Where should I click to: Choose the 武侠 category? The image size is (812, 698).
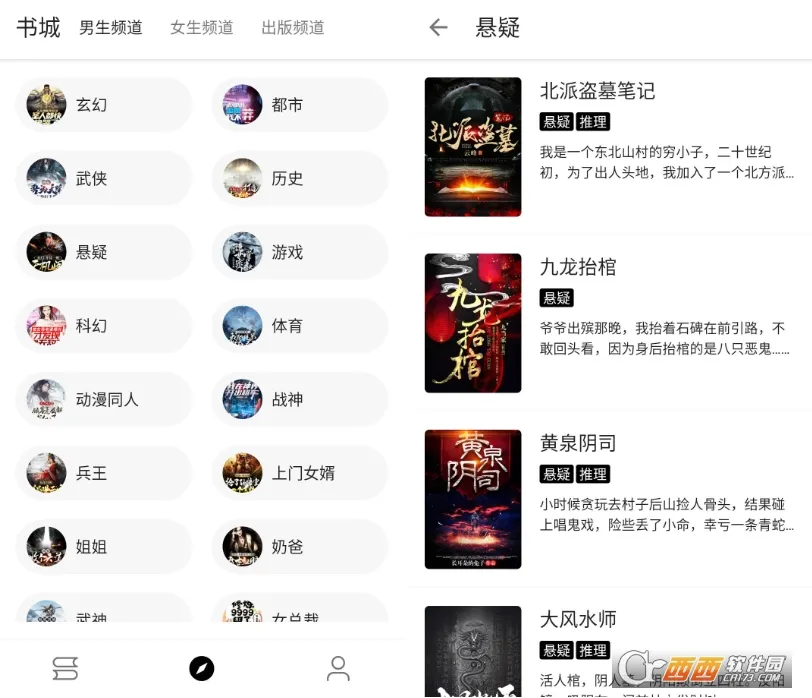point(103,179)
